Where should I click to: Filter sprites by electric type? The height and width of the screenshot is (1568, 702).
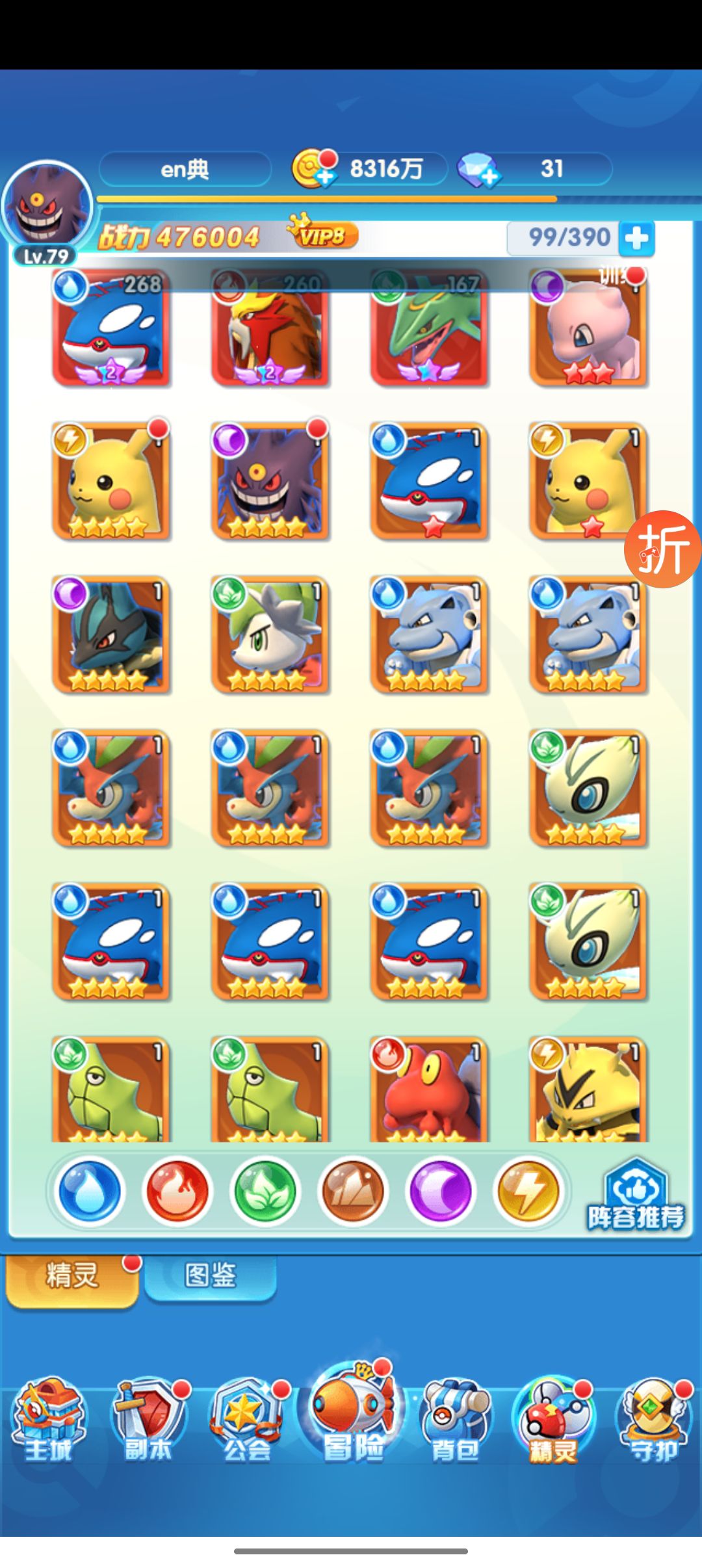(x=528, y=1192)
